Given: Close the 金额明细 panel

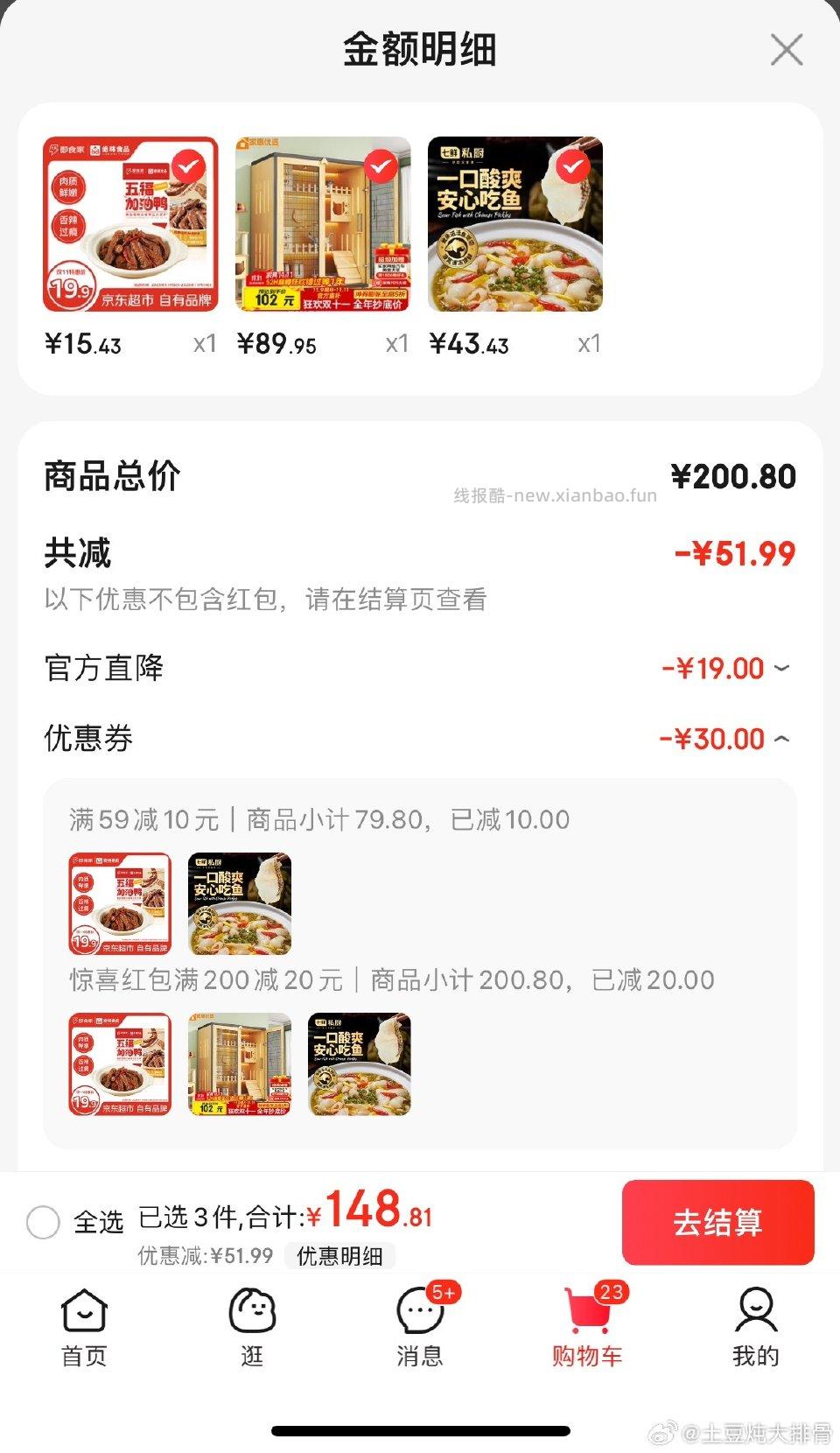Looking at the screenshot, I should pyautogui.click(x=787, y=50).
